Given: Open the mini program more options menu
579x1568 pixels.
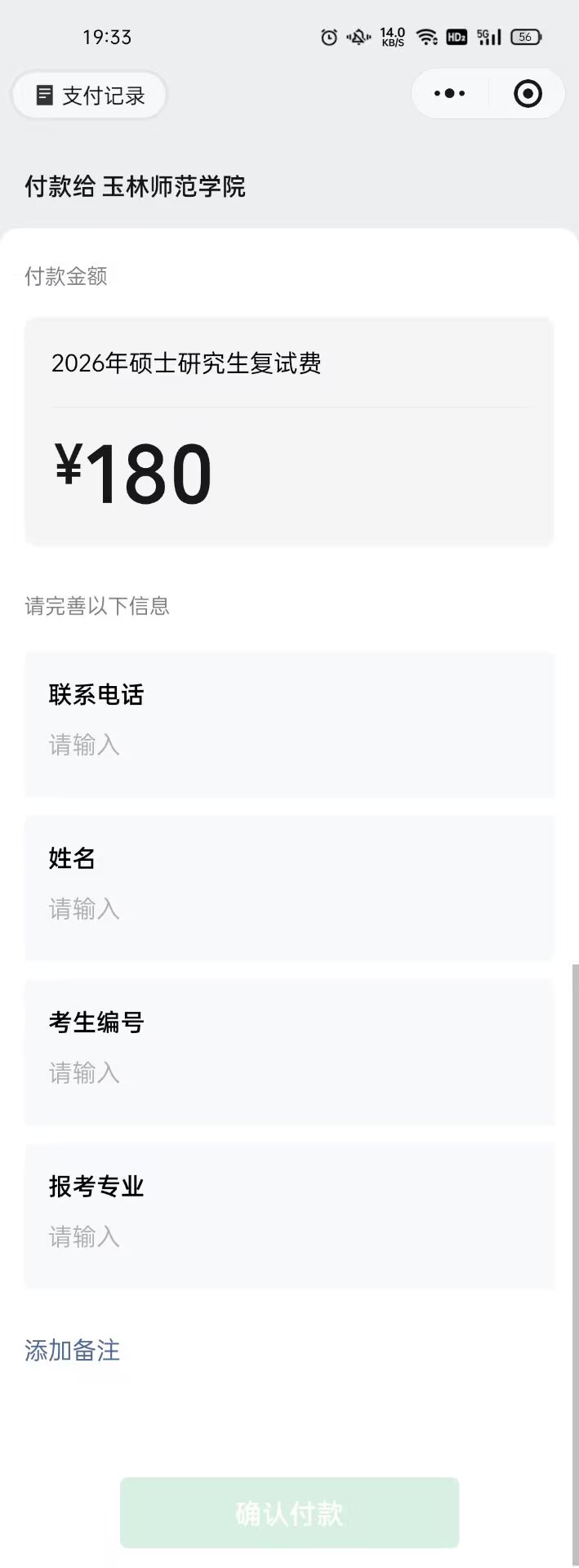Looking at the screenshot, I should pyautogui.click(x=450, y=94).
